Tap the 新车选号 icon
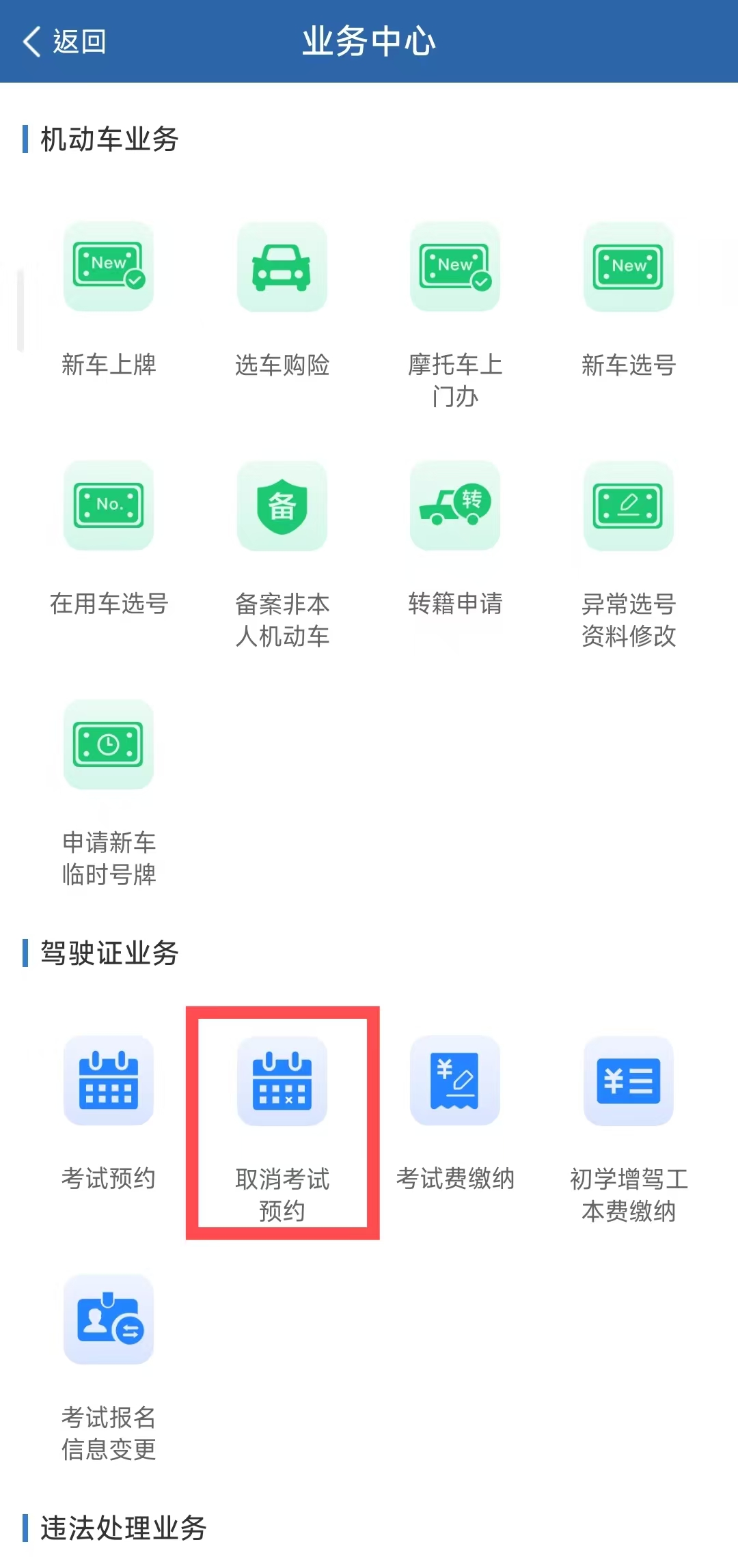The image size is (738, 1568). [628, 267]
